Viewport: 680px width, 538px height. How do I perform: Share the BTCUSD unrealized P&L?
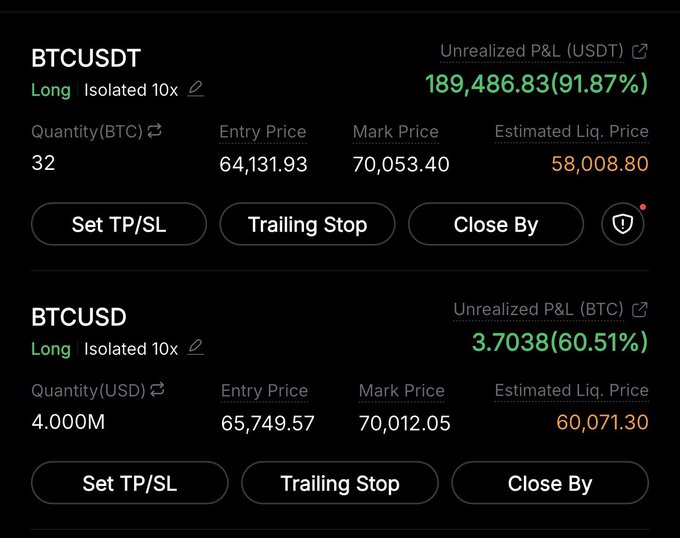pos(641,310)
